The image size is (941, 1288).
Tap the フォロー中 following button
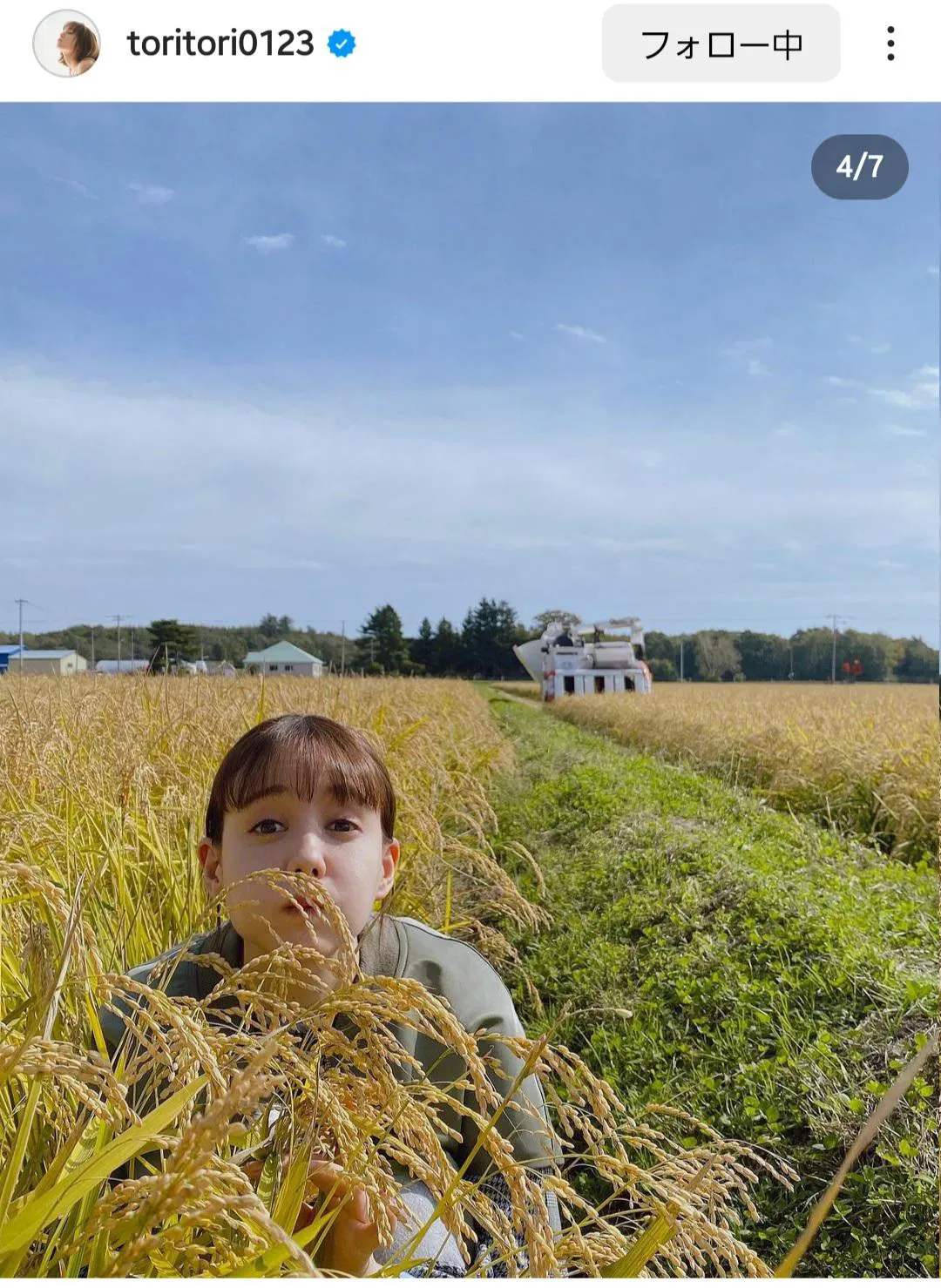pos(721,44)
